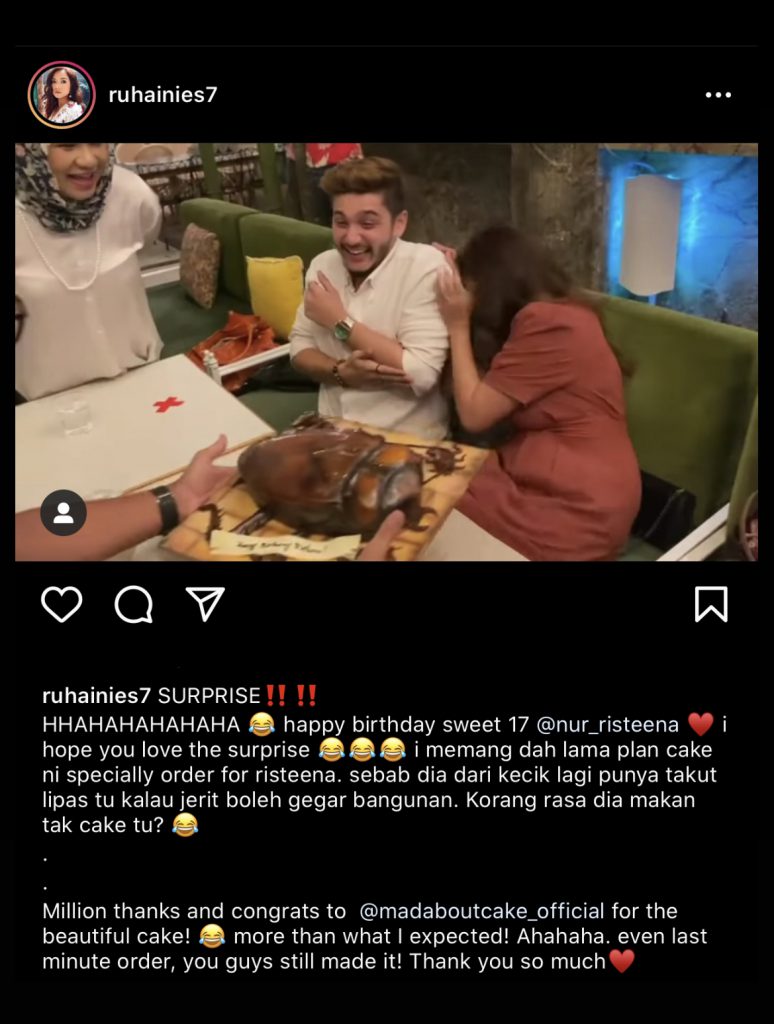Share the post via paper plane icon
This screenshot has height=1024, width=774.
[205, 604]
